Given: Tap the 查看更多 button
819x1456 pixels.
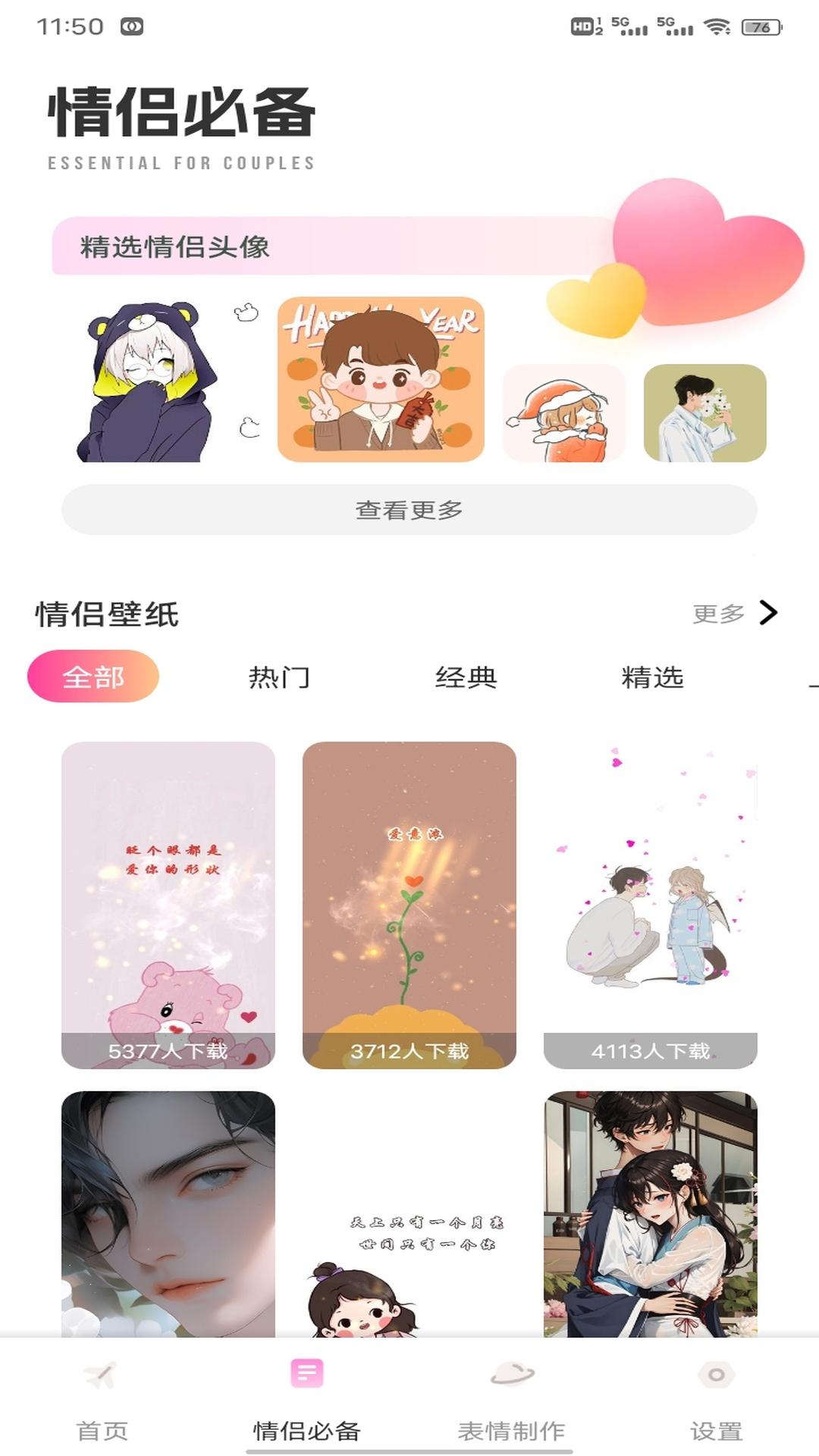Looking at the screenshot, I should [x=409, y=510].
